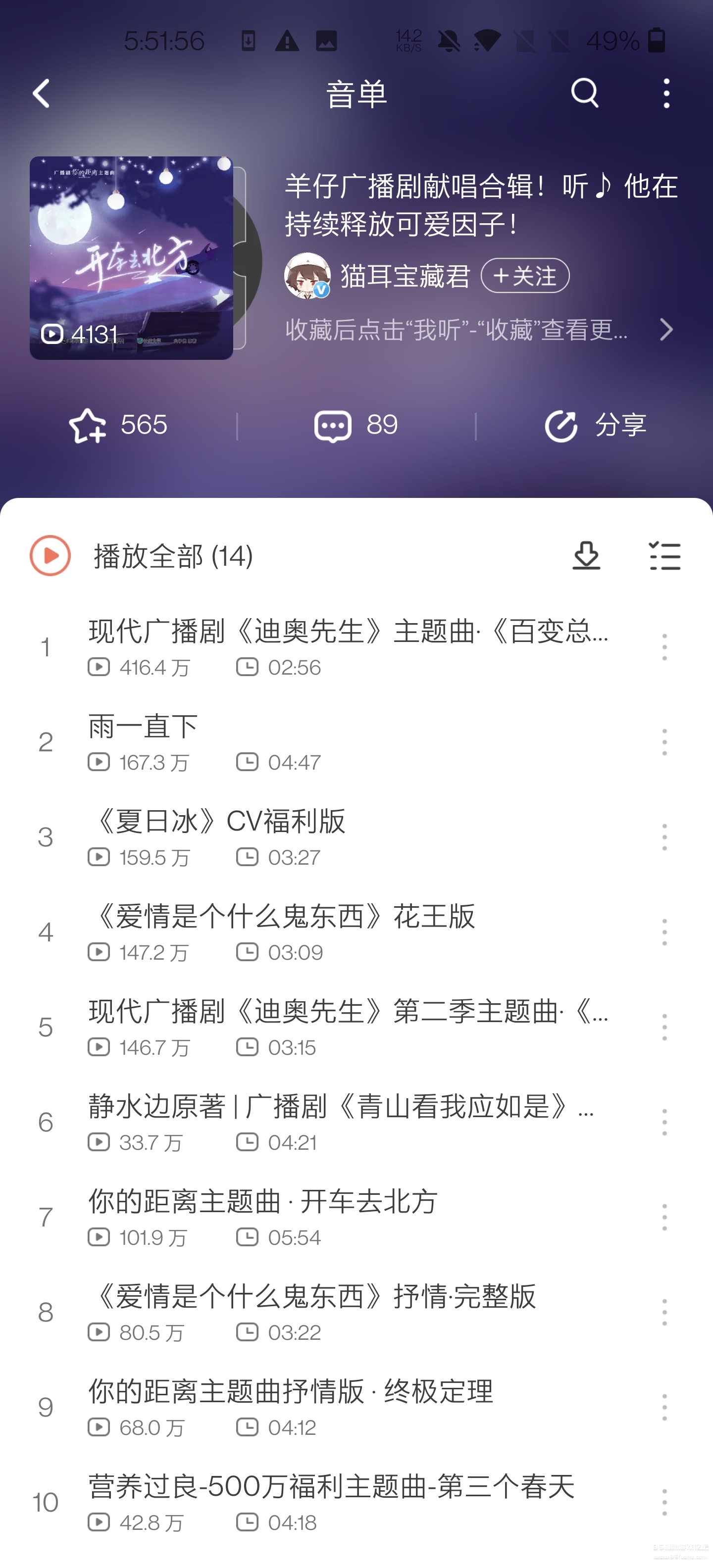Follow the uploader via the +关注 button
Image resolution: width=713 pixels, height=1568 pixels.
click(526, 276)
